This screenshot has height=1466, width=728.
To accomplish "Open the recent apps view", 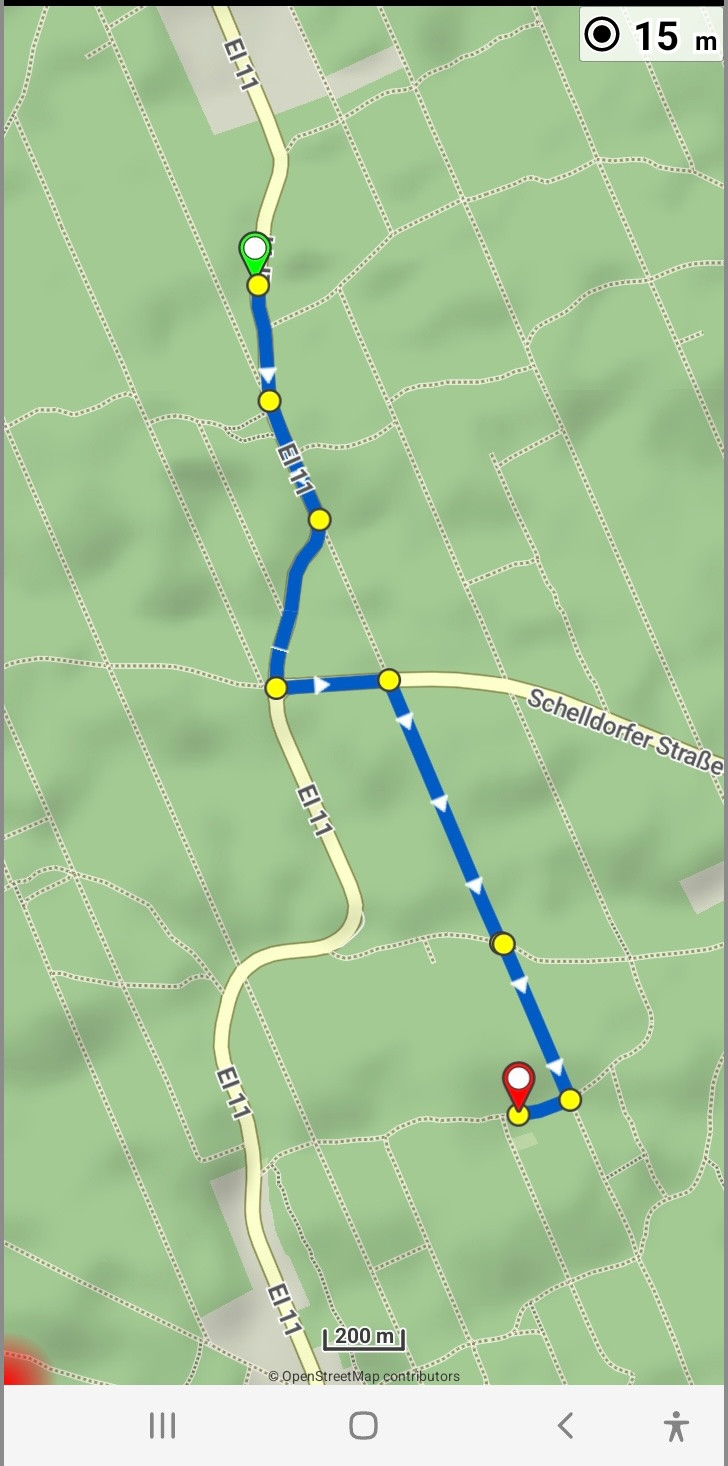I will click(x=162, y=1425).
